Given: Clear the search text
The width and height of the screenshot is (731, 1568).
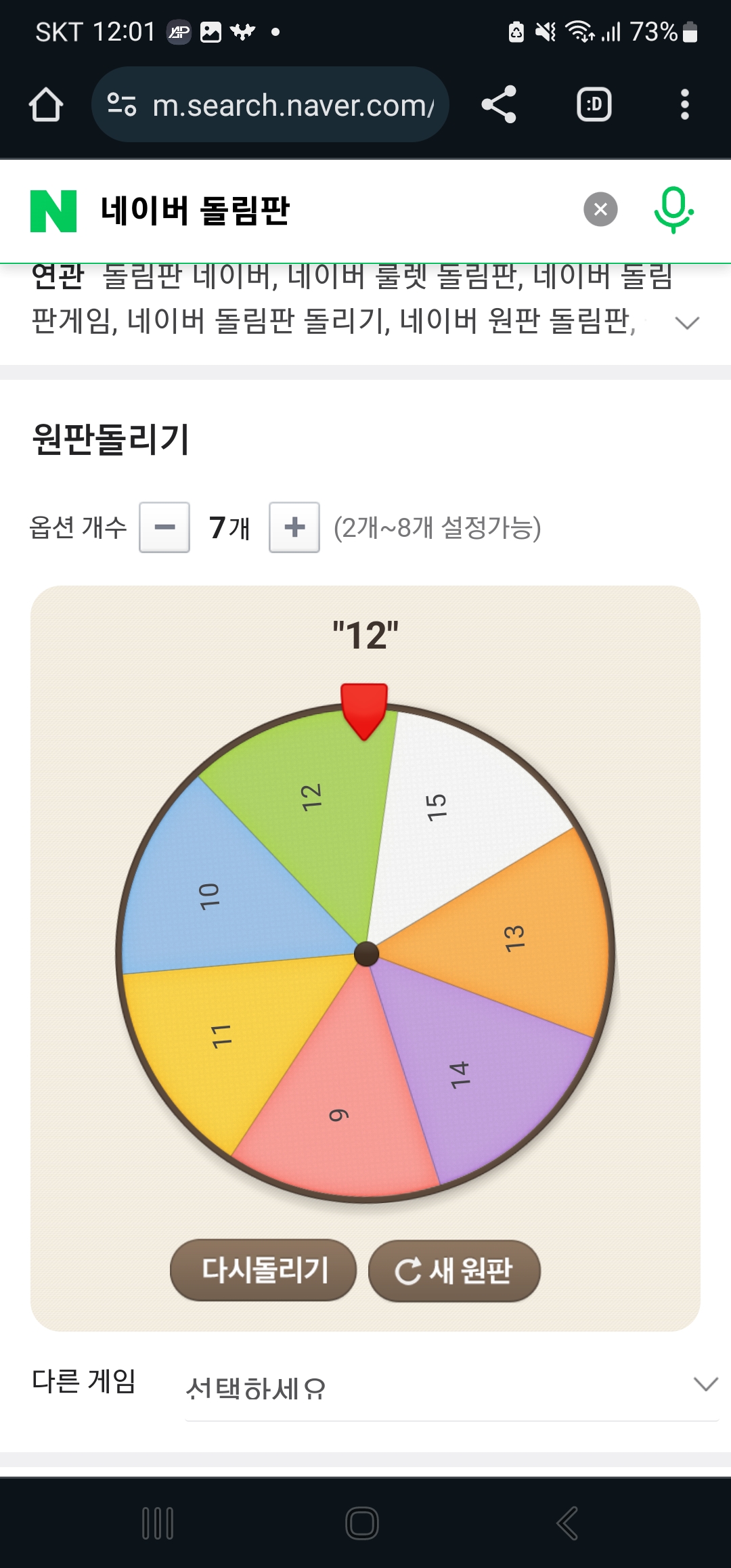Looking at the screenshot, I should pos(600,210).
